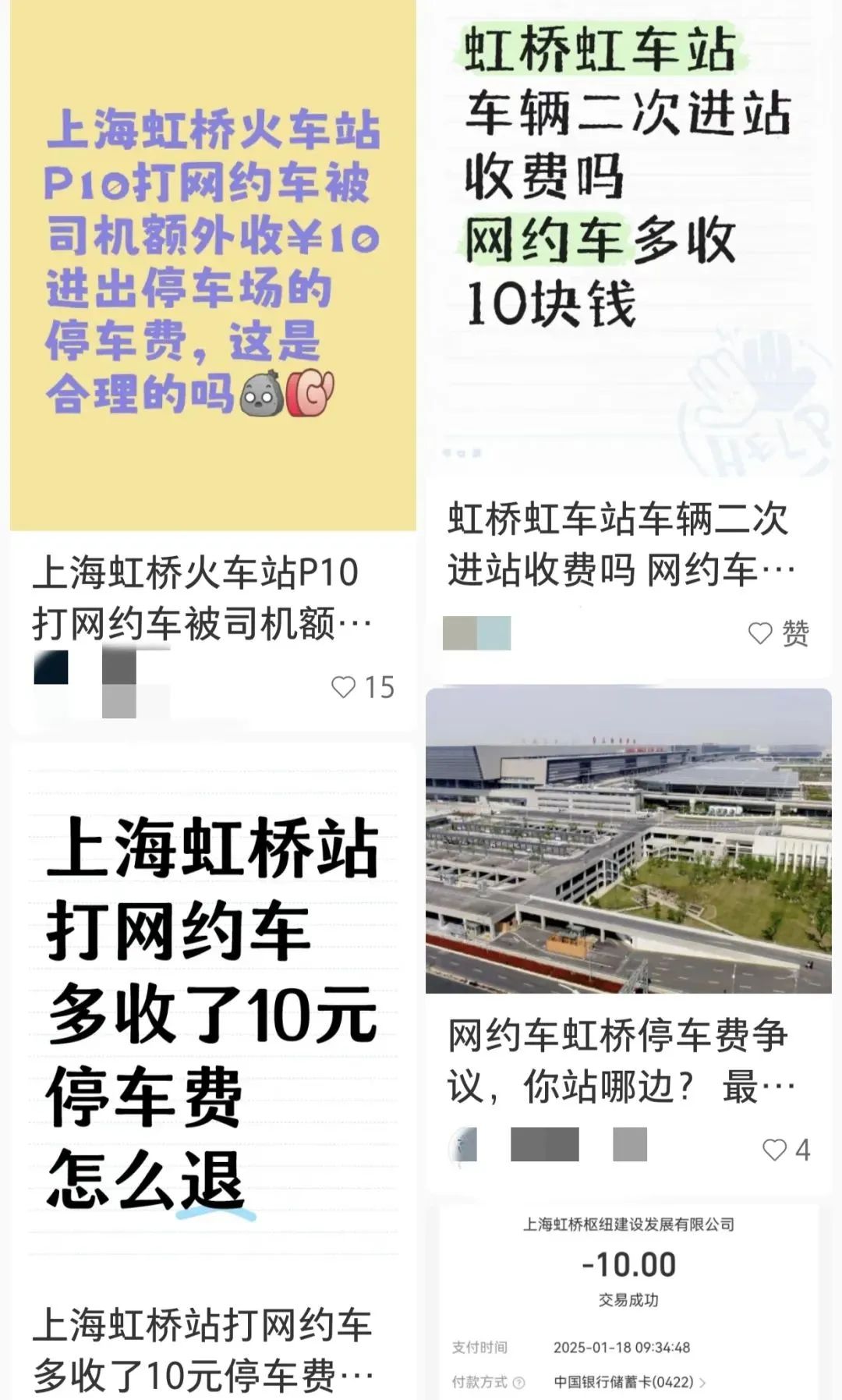Like the 车辆二次进站收费吗 post
This screenshot has width=842, height=1400.
tap(761, 633)
